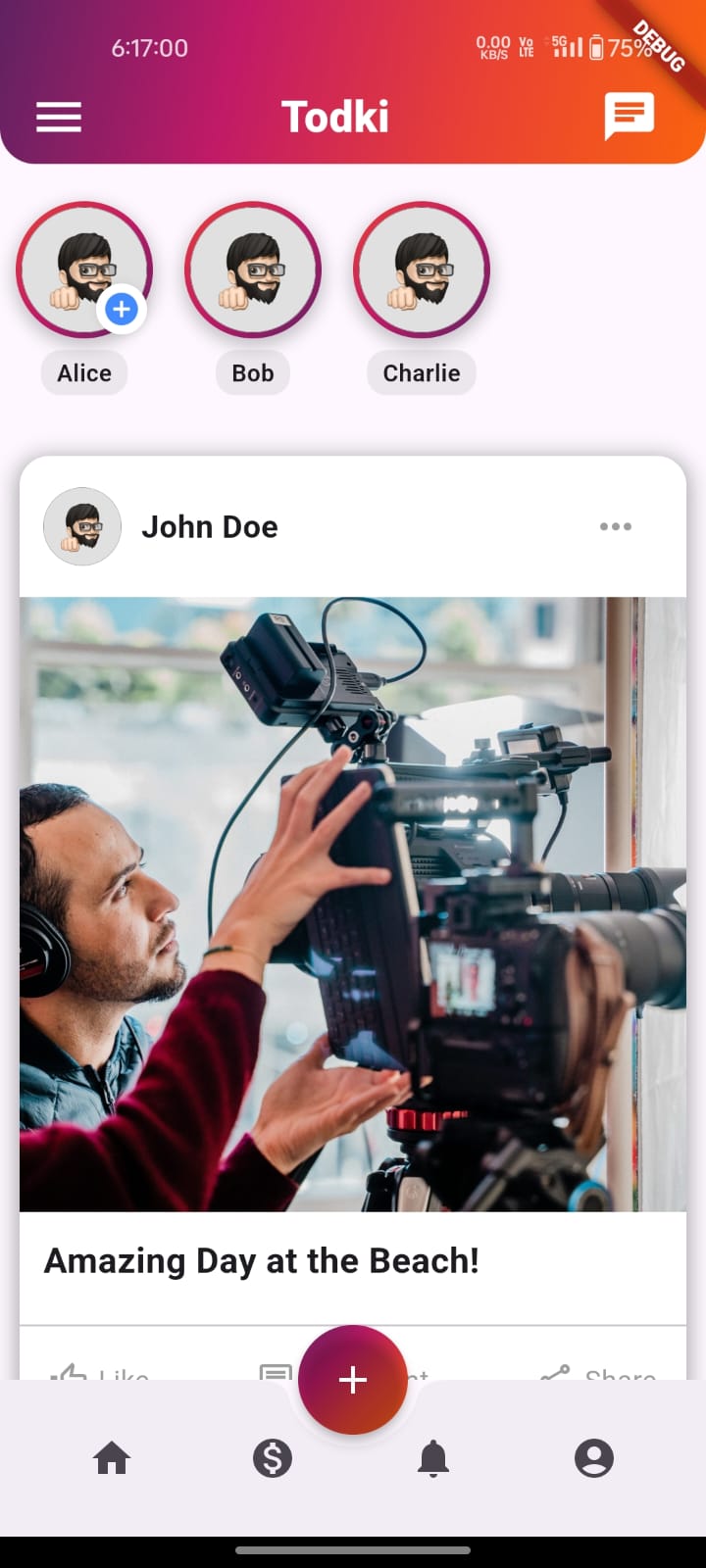Open John Doe's profile picture

(82, 526)
